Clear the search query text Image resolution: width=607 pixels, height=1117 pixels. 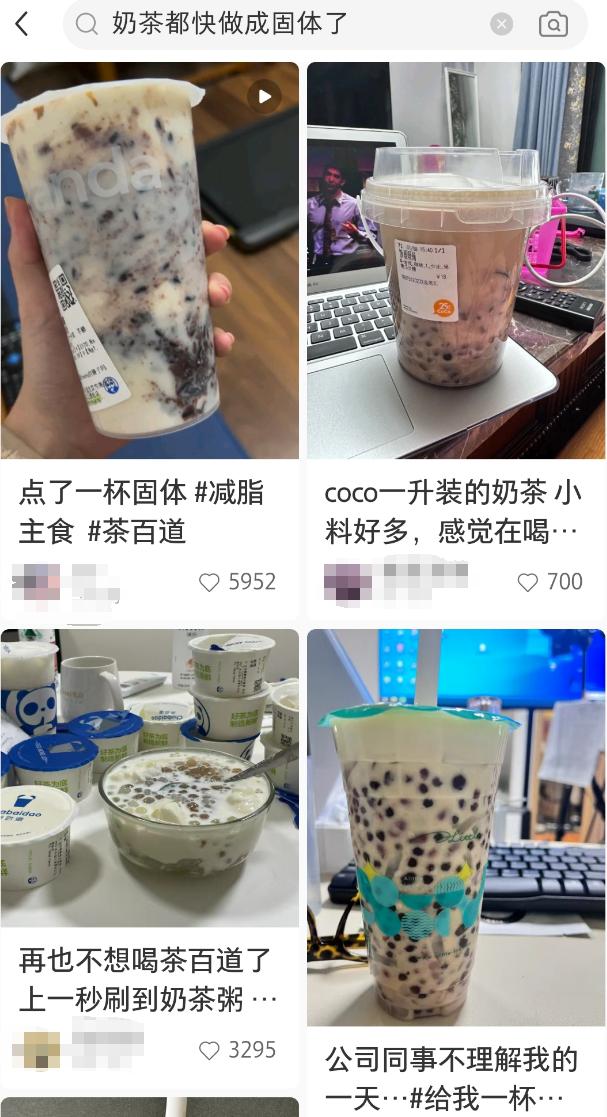tap(502, 24)
